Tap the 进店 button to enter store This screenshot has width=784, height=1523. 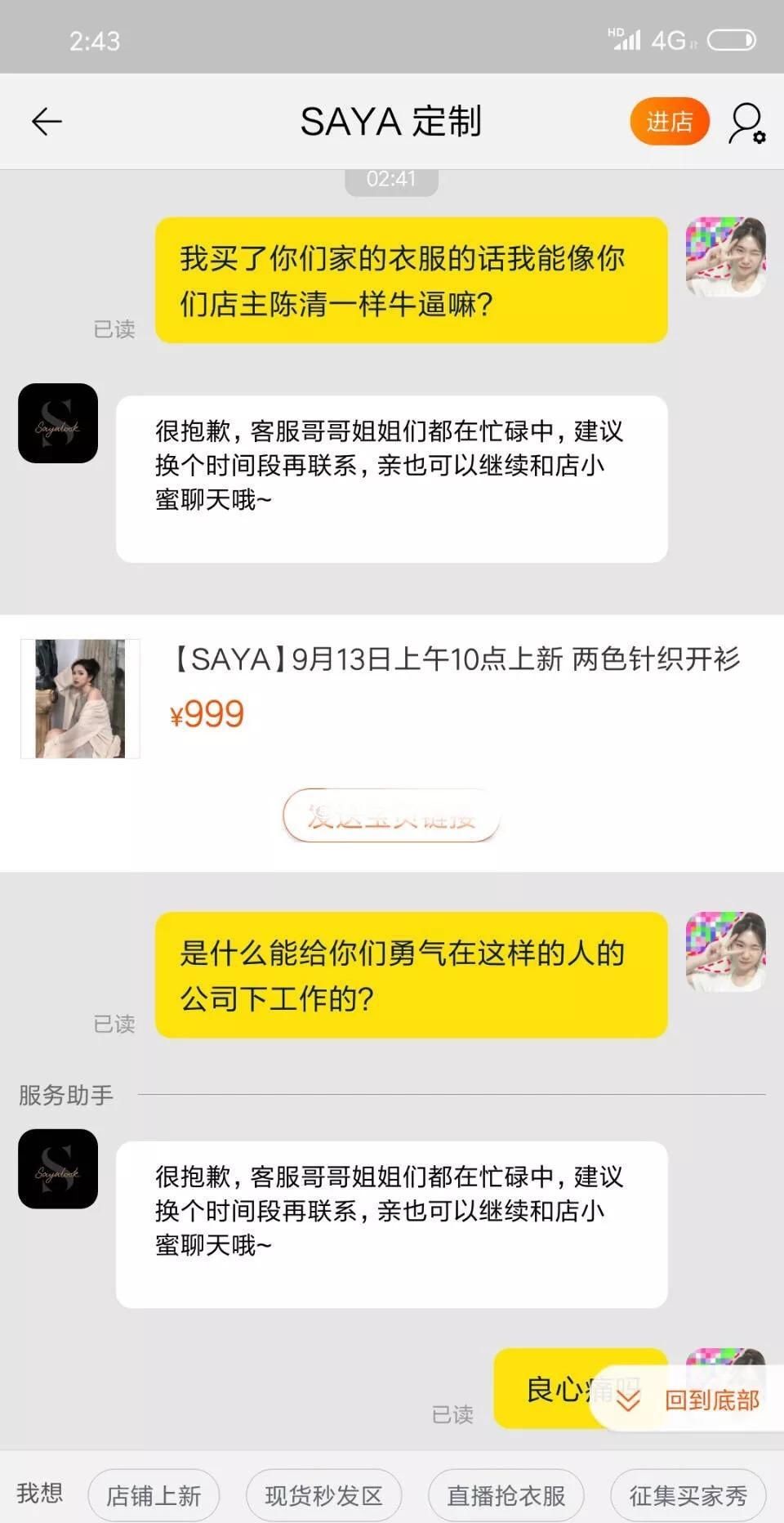[669, 121]
